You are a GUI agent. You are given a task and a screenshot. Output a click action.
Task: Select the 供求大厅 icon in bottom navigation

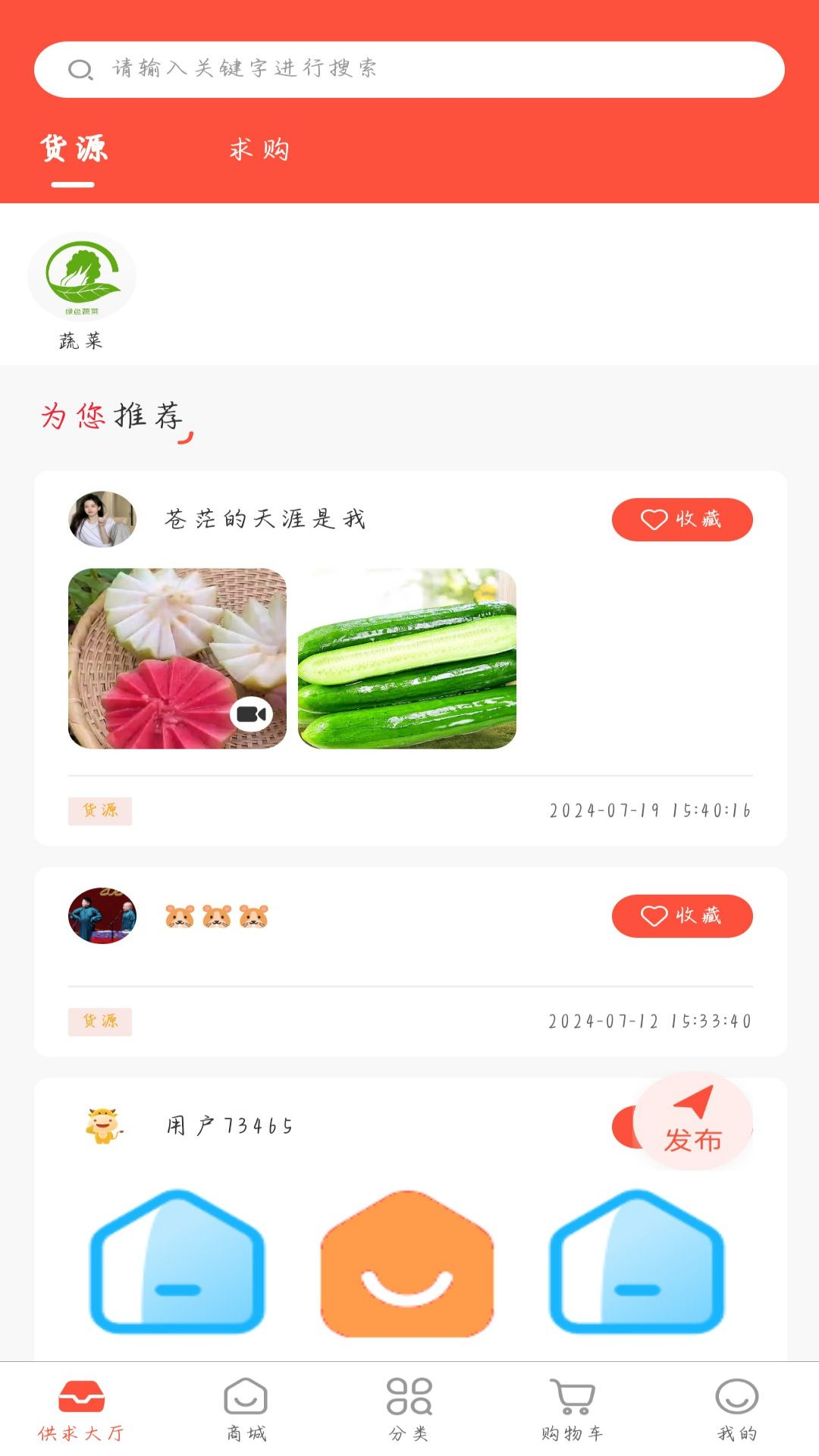81,1407
